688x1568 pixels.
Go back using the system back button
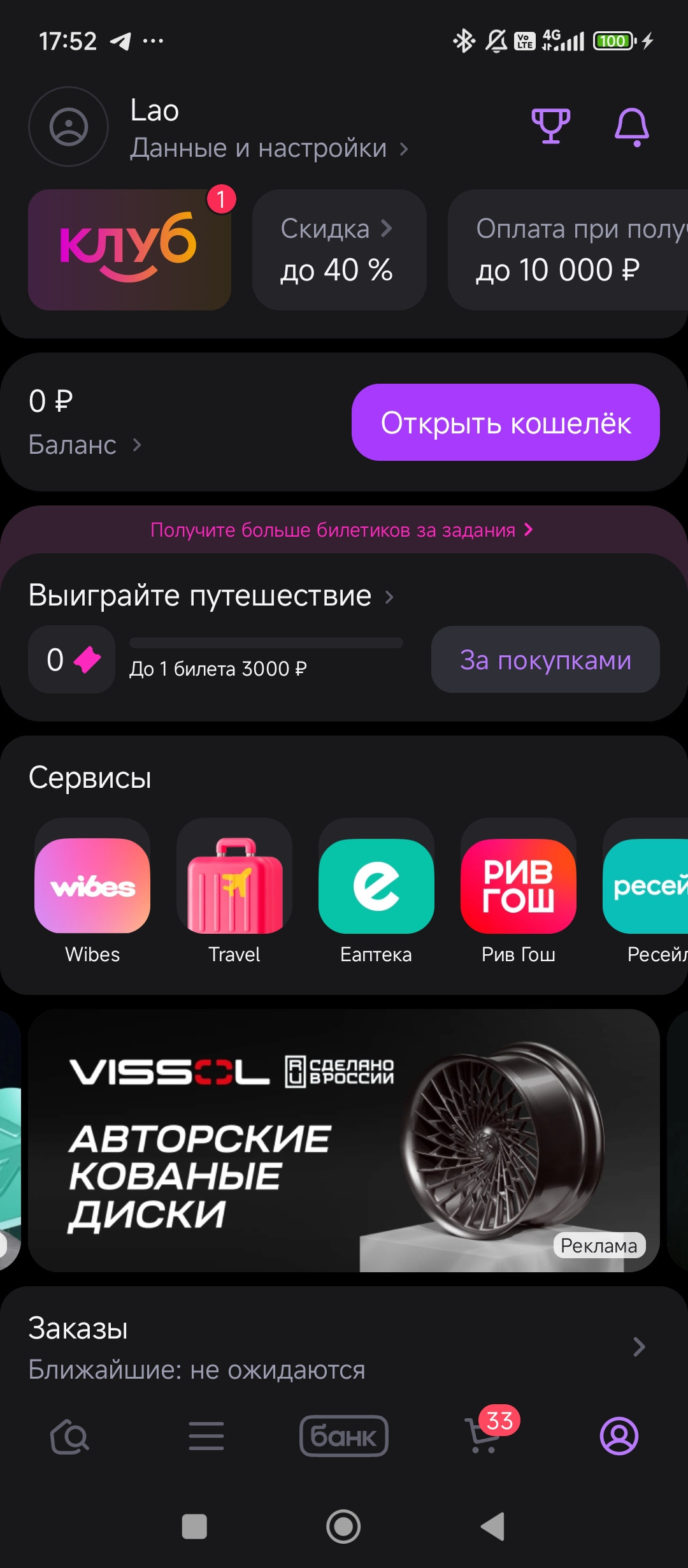[x=492, y=1527]
